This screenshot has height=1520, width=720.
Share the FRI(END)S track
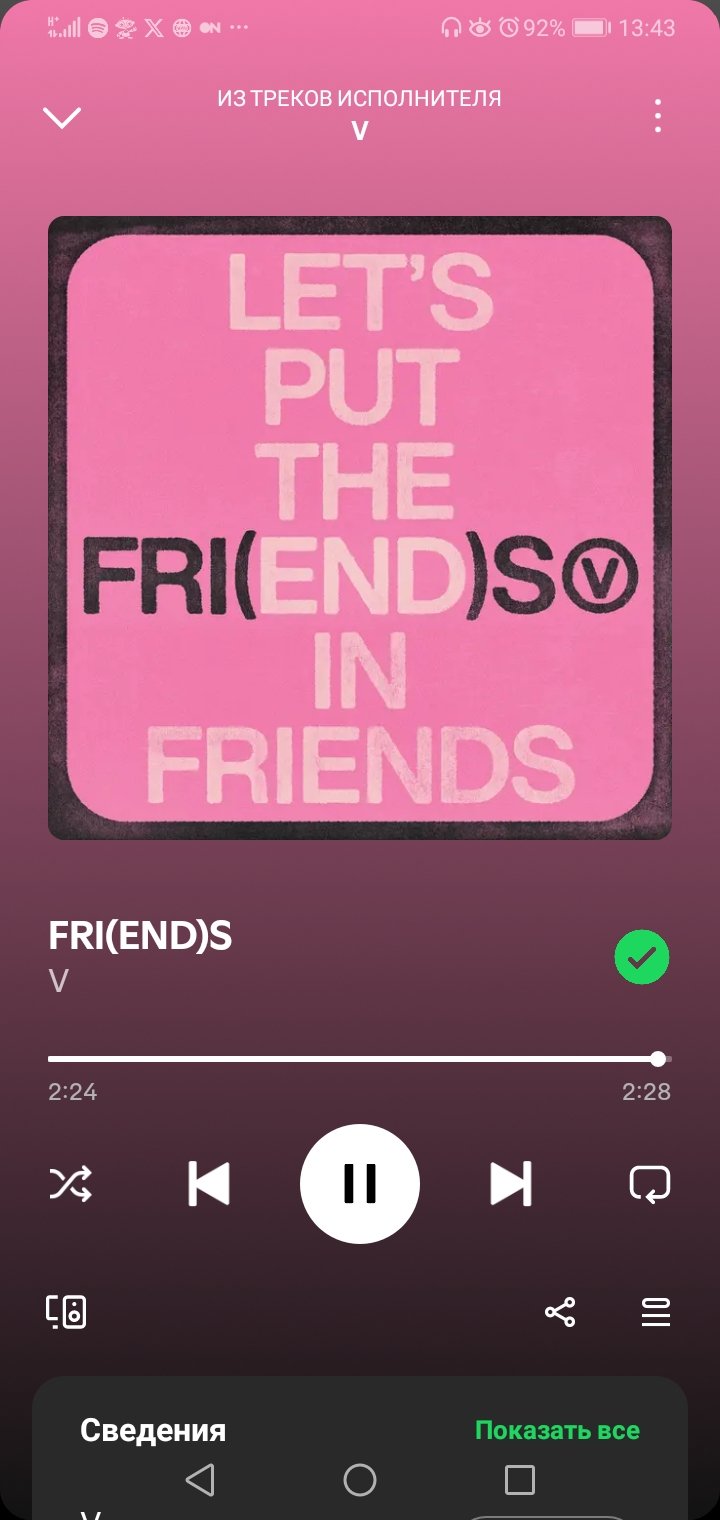click(x=560, y=1312)
